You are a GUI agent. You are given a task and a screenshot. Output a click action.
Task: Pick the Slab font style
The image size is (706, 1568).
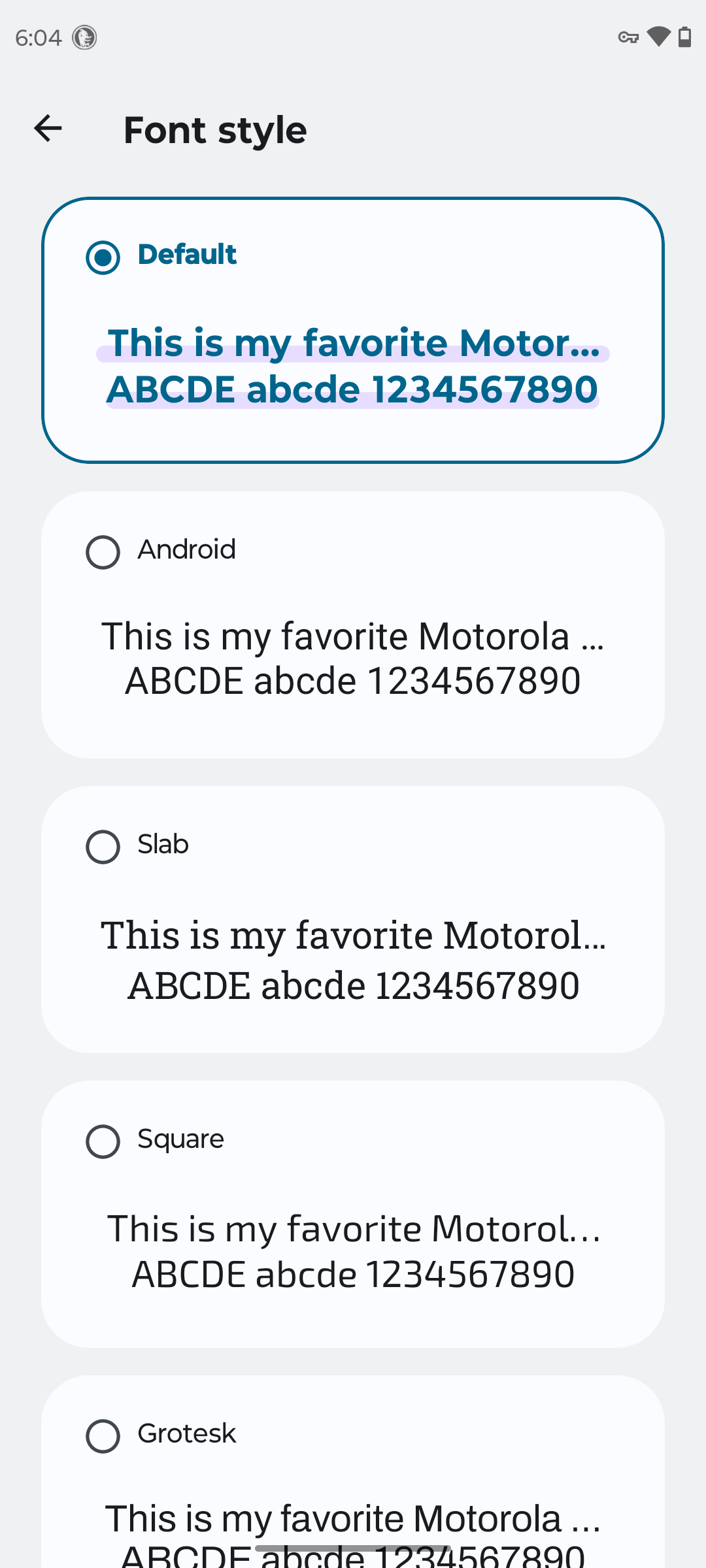(353, 920)
